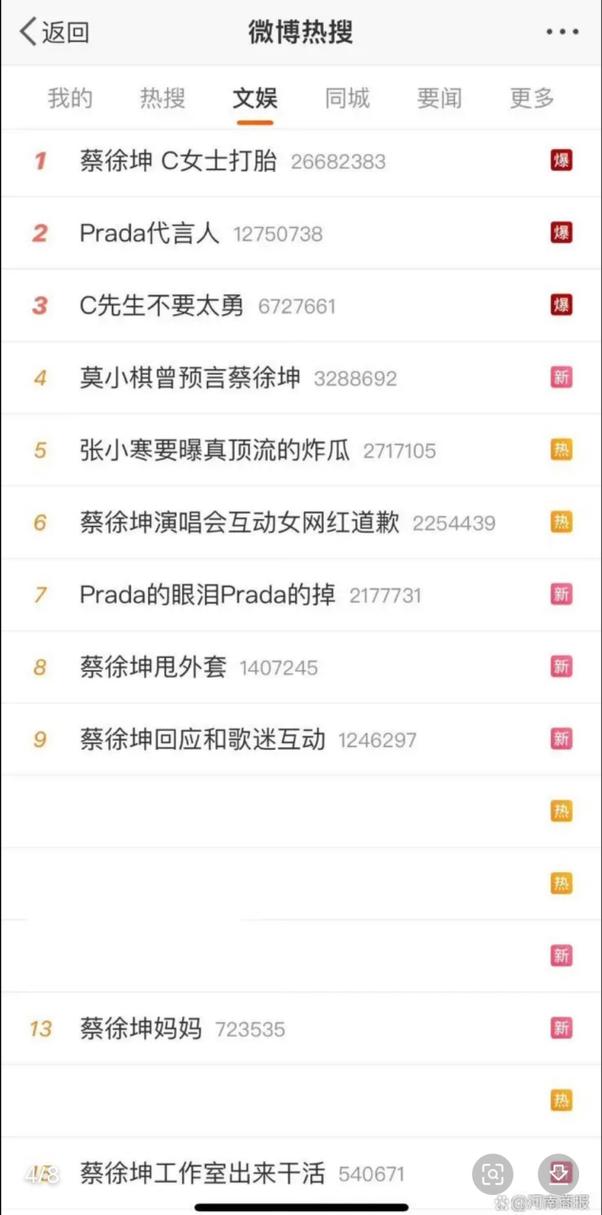This screenshot has height=1215, width=602.
Task: View Prada的眼泪Prada的掉 topic
Action: (301, 594)
